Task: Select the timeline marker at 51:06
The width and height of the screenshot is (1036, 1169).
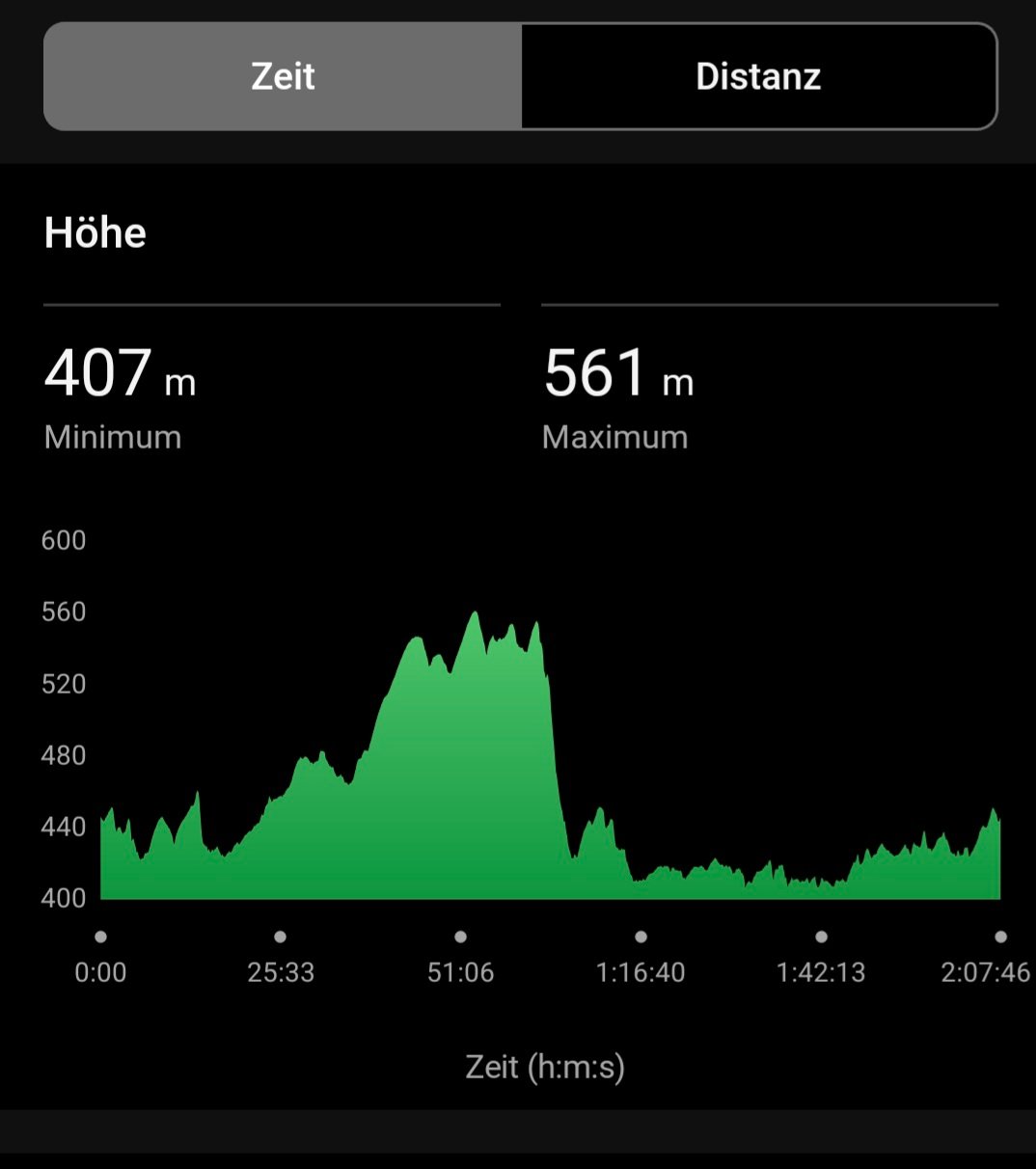Action: [x=460, y=935]
